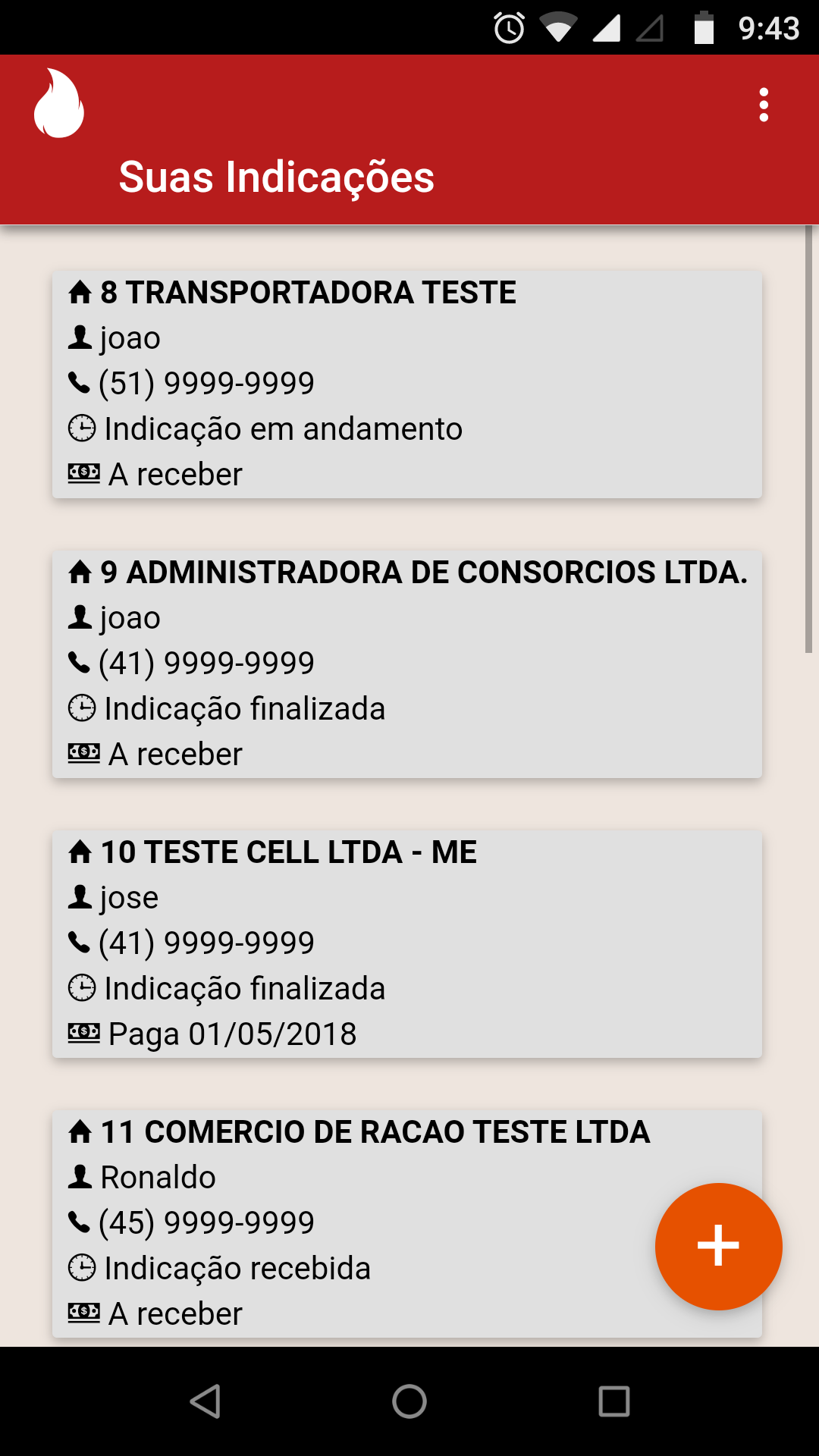Open the 9 ADMINISTRADORA DE CONSORCIOS LTDA. card
Viewport: 819px width, 1456px height.
(407, 664)
